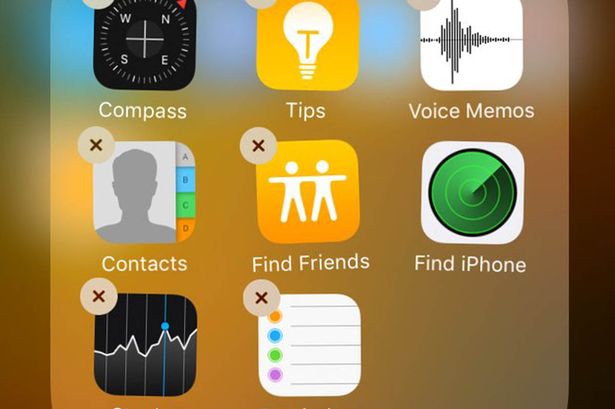The height and width of the screenshot is (409, 615).
Task: Launch the Tips app
Action: pos(307,44)
